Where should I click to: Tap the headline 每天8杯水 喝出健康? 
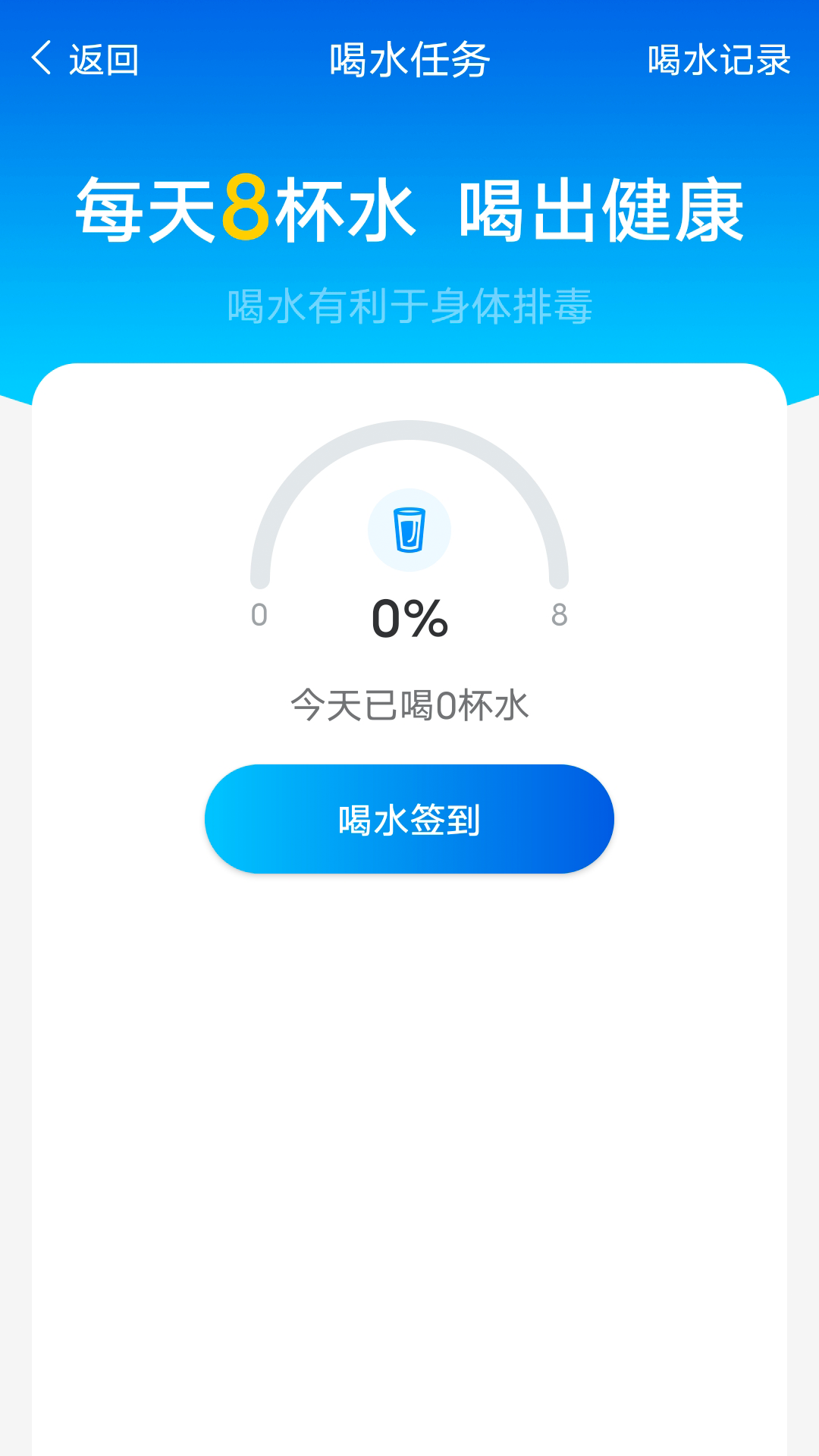tap(409, 206)
